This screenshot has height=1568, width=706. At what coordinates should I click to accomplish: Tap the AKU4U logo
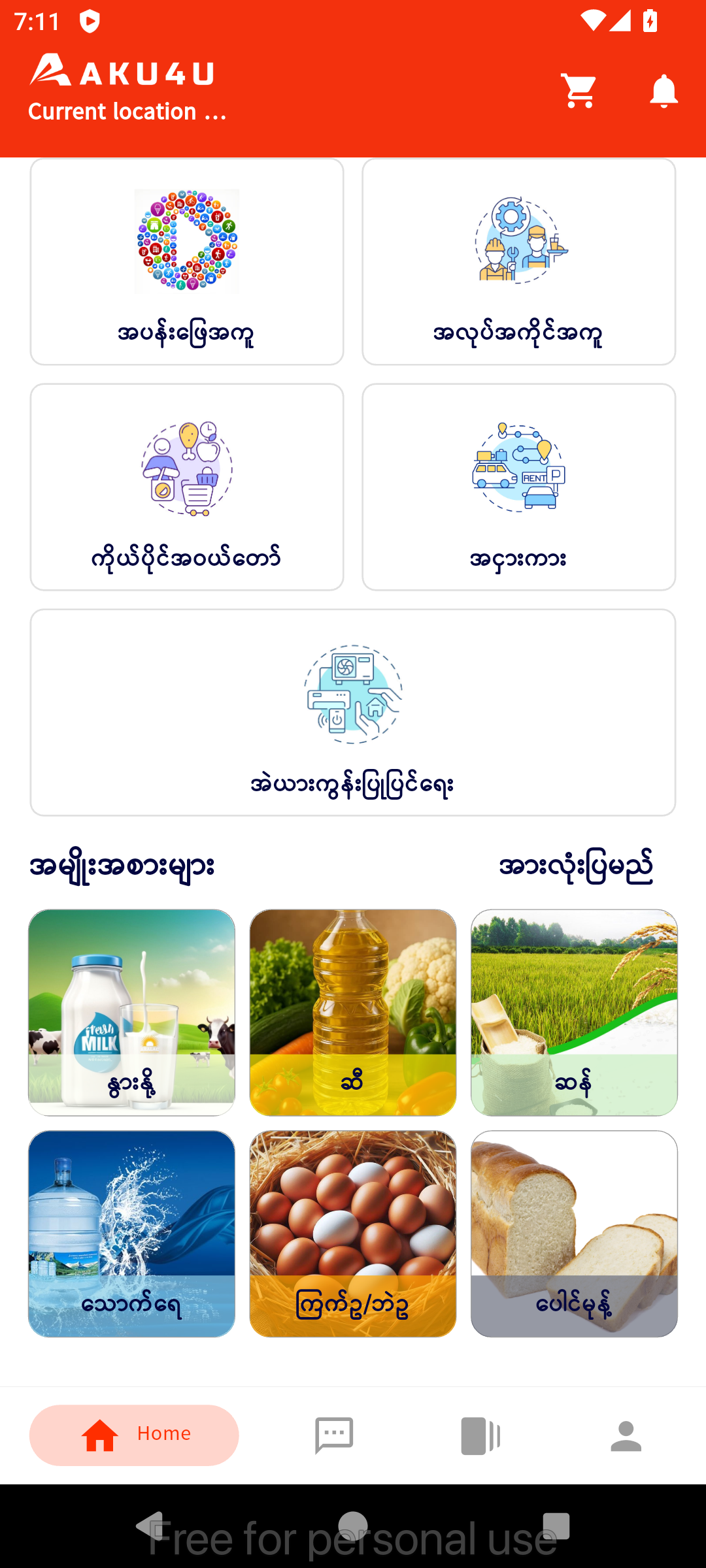(x=123, y=73)
